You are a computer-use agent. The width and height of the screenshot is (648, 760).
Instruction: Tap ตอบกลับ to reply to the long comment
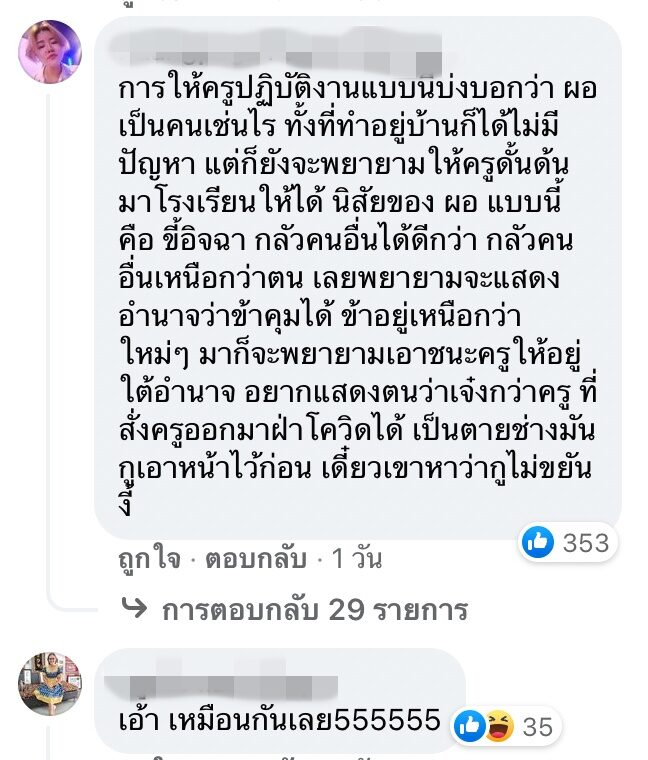pos(255,560)
